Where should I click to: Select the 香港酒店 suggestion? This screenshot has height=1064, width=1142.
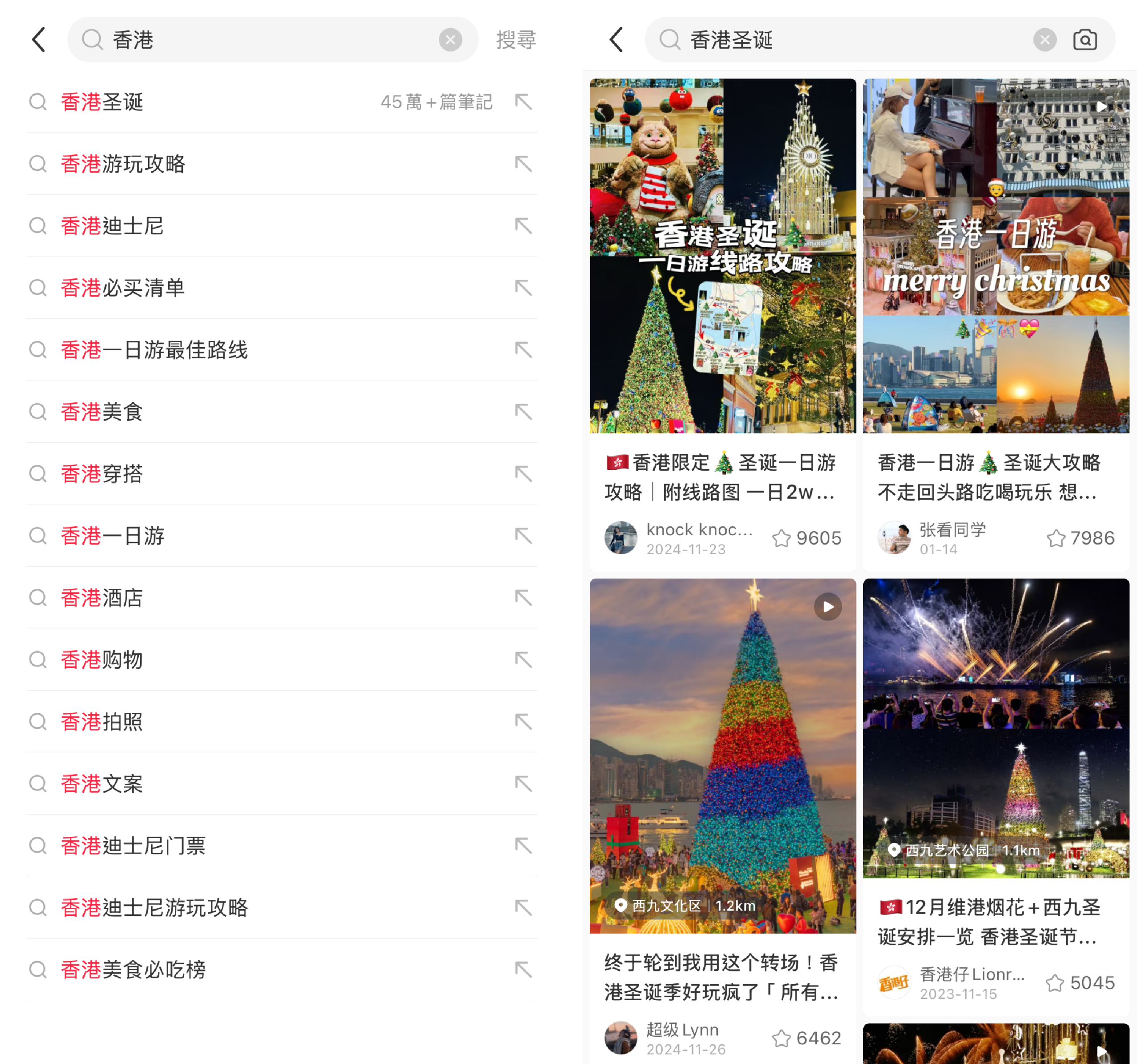[x=102, y=598]
